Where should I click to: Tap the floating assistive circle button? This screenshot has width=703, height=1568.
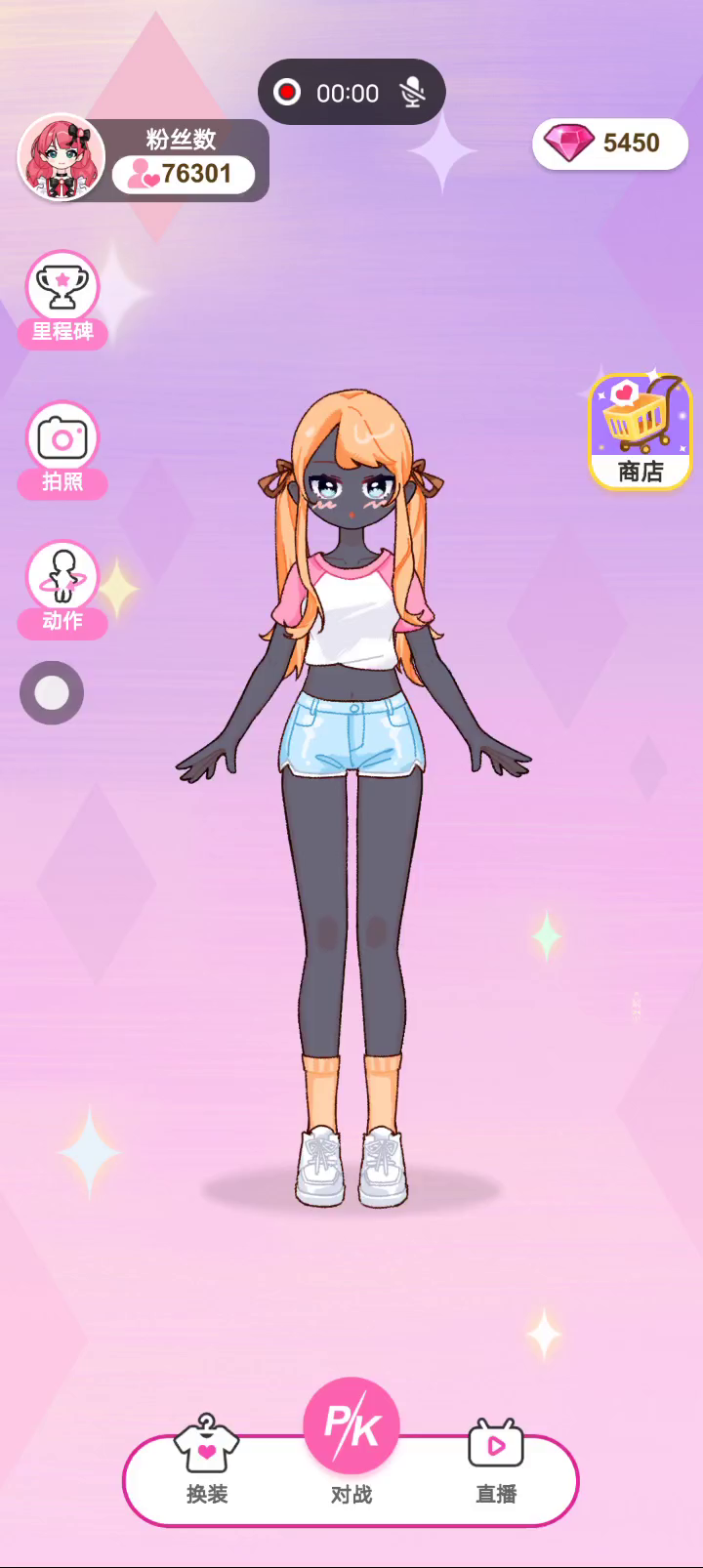click(52, 693)
